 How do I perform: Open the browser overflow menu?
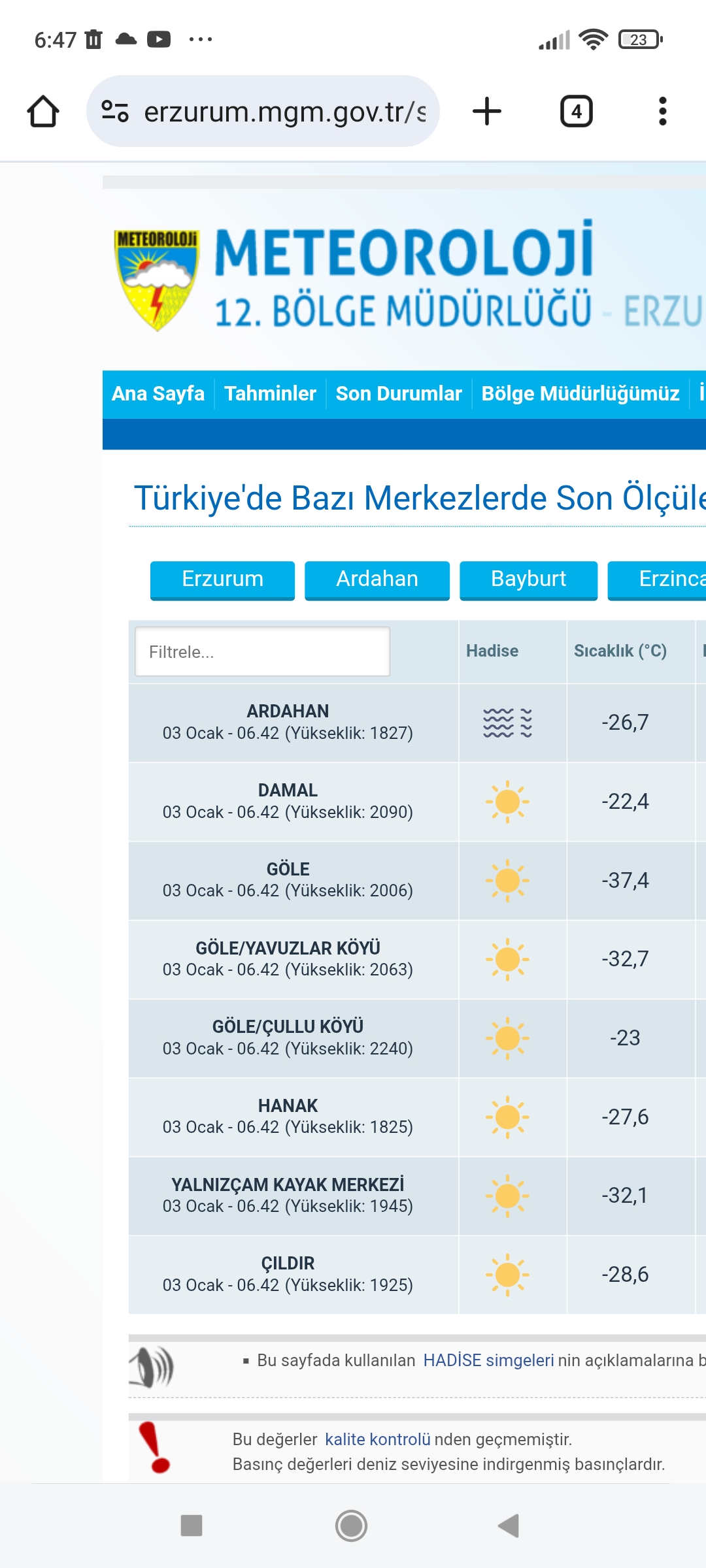coord(663,111)
